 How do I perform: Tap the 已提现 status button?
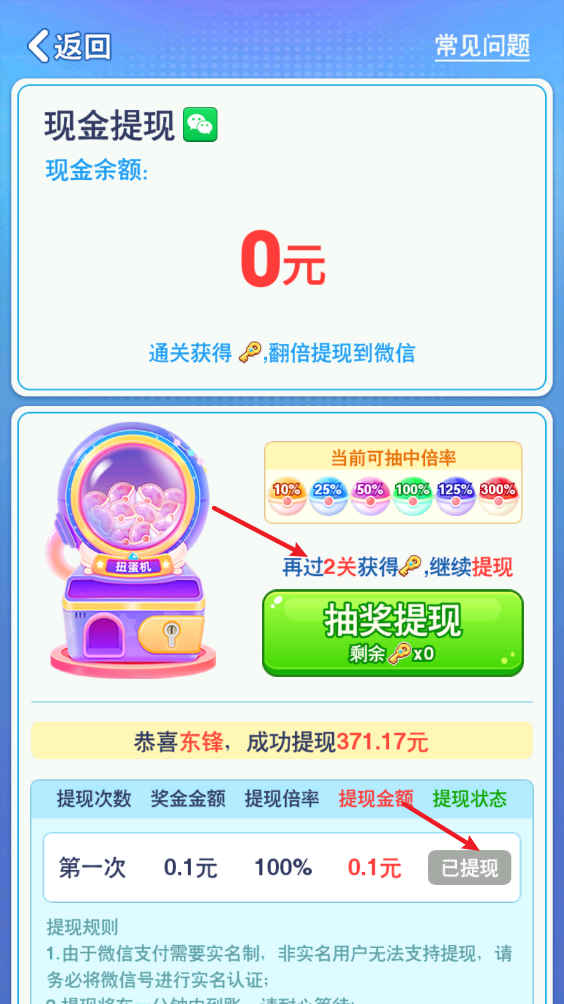point(469,868)
